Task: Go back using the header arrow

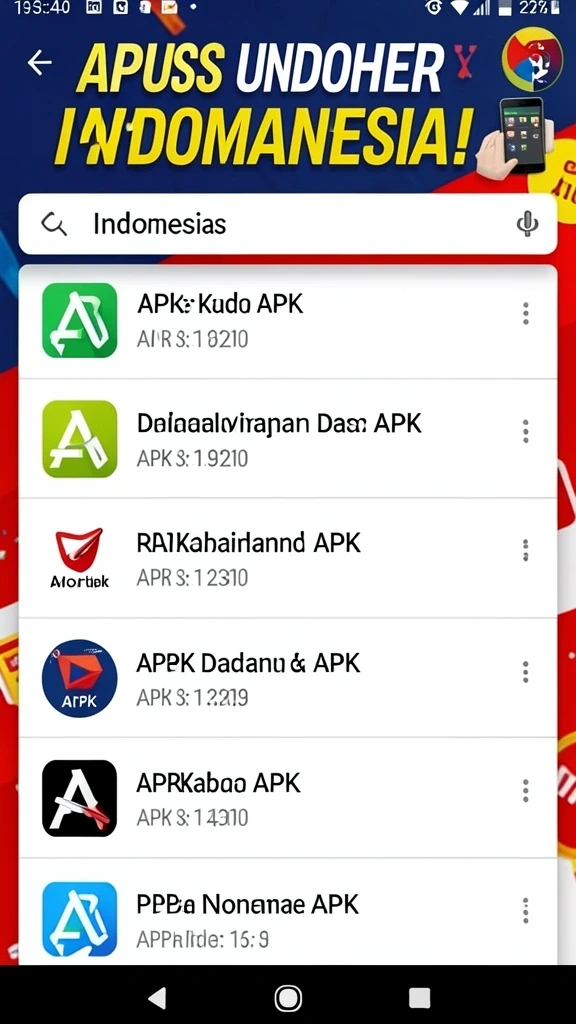Action: tap(40, 63)
